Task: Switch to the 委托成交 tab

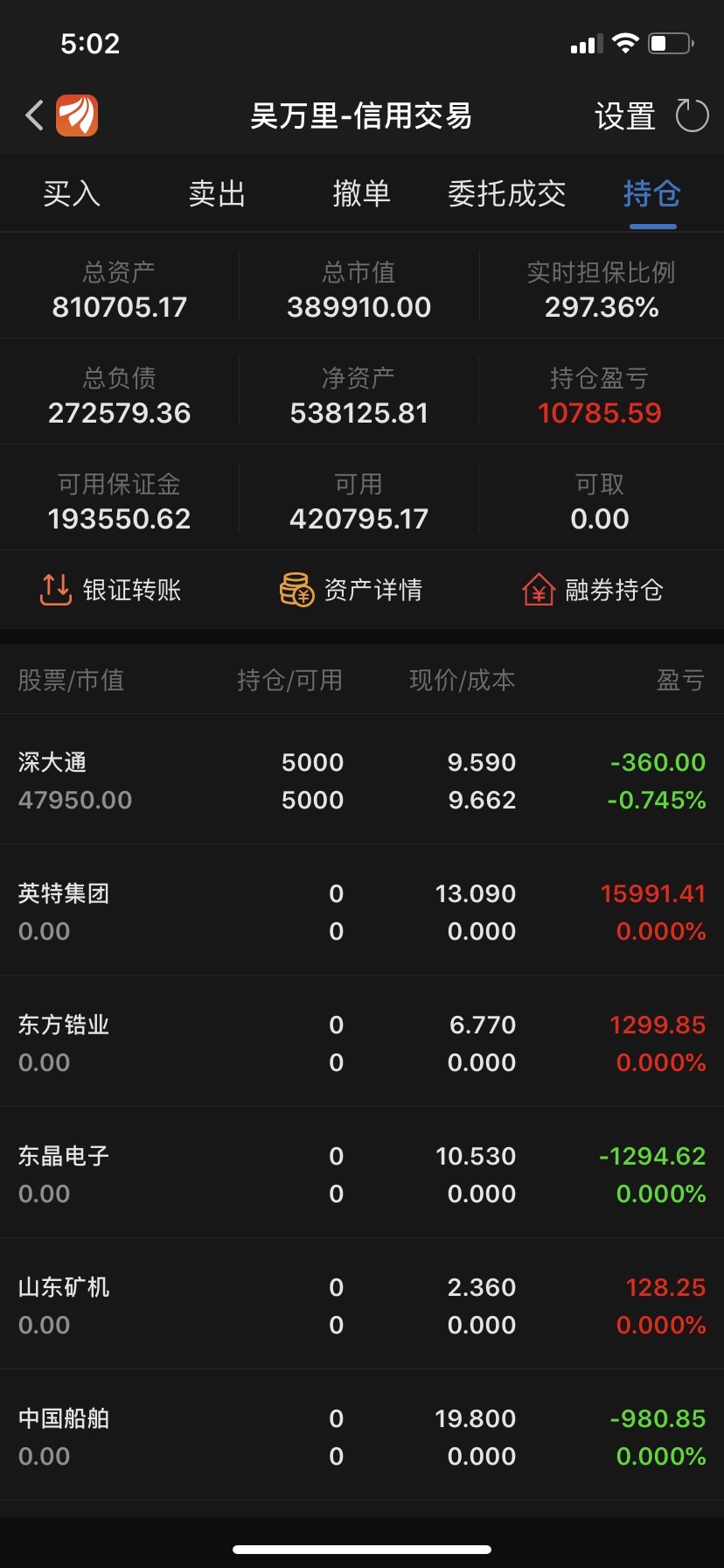Action: [507, 194]
